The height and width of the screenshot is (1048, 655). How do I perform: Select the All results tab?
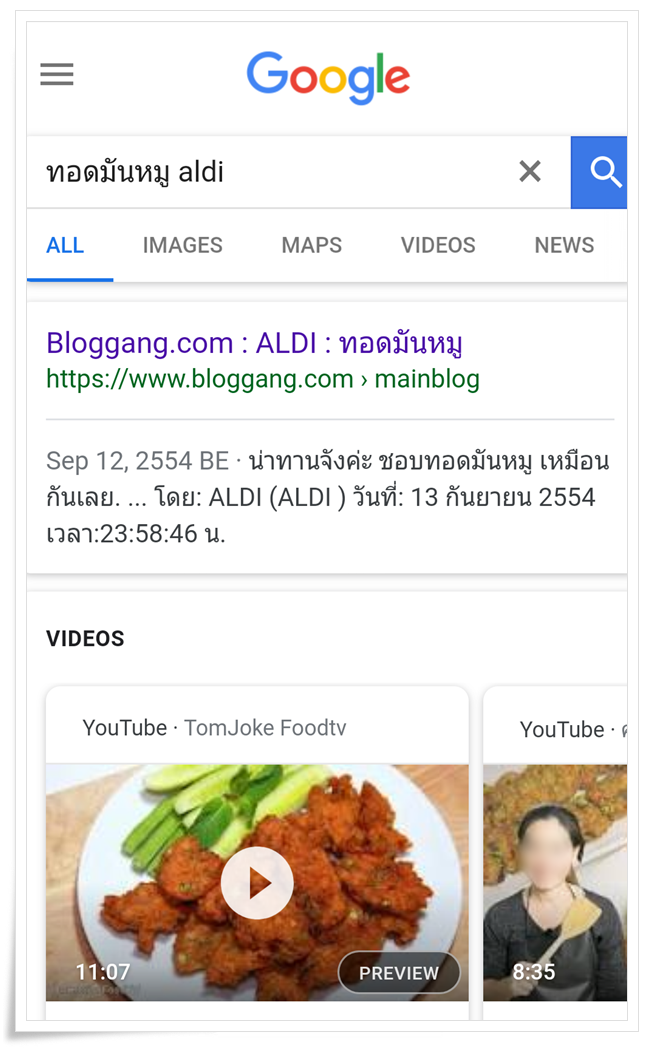pos(65,245)
